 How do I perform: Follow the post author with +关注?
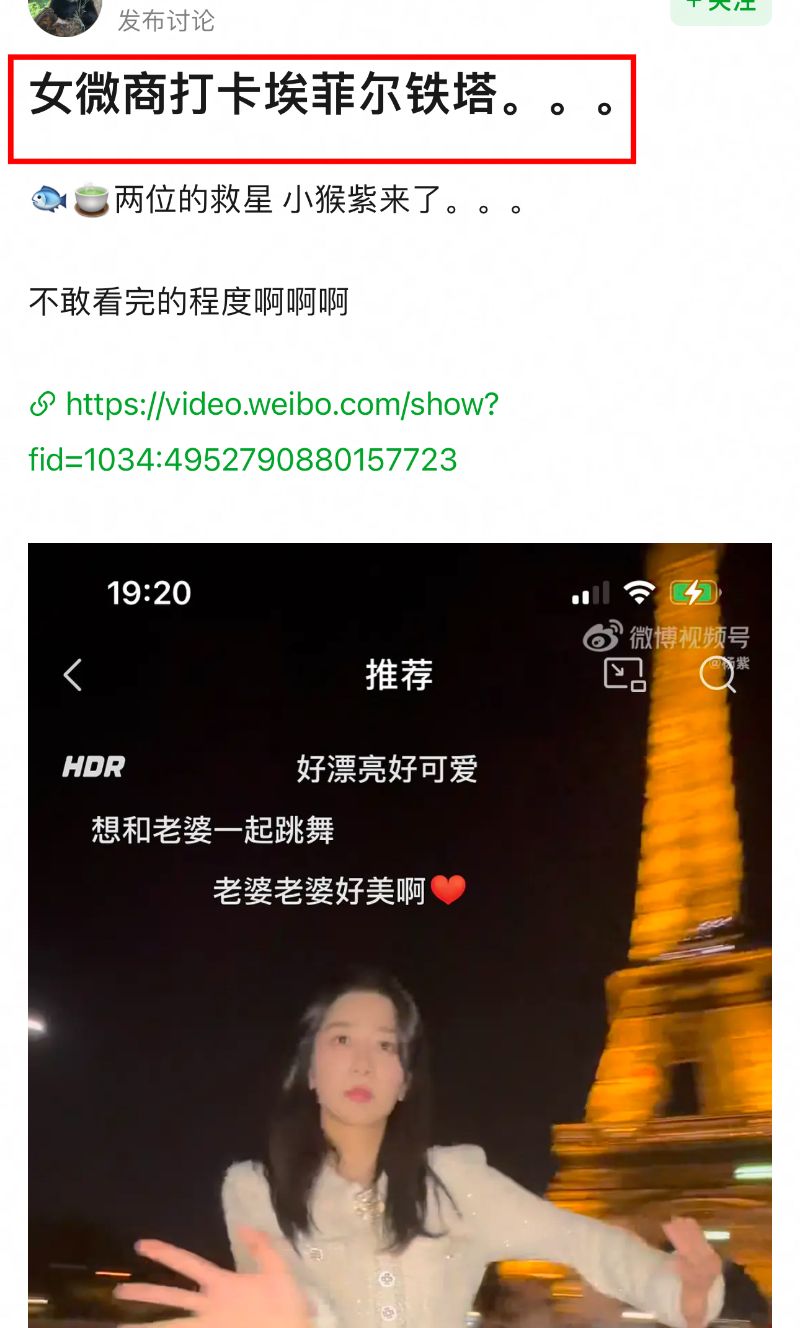(721, 8)
